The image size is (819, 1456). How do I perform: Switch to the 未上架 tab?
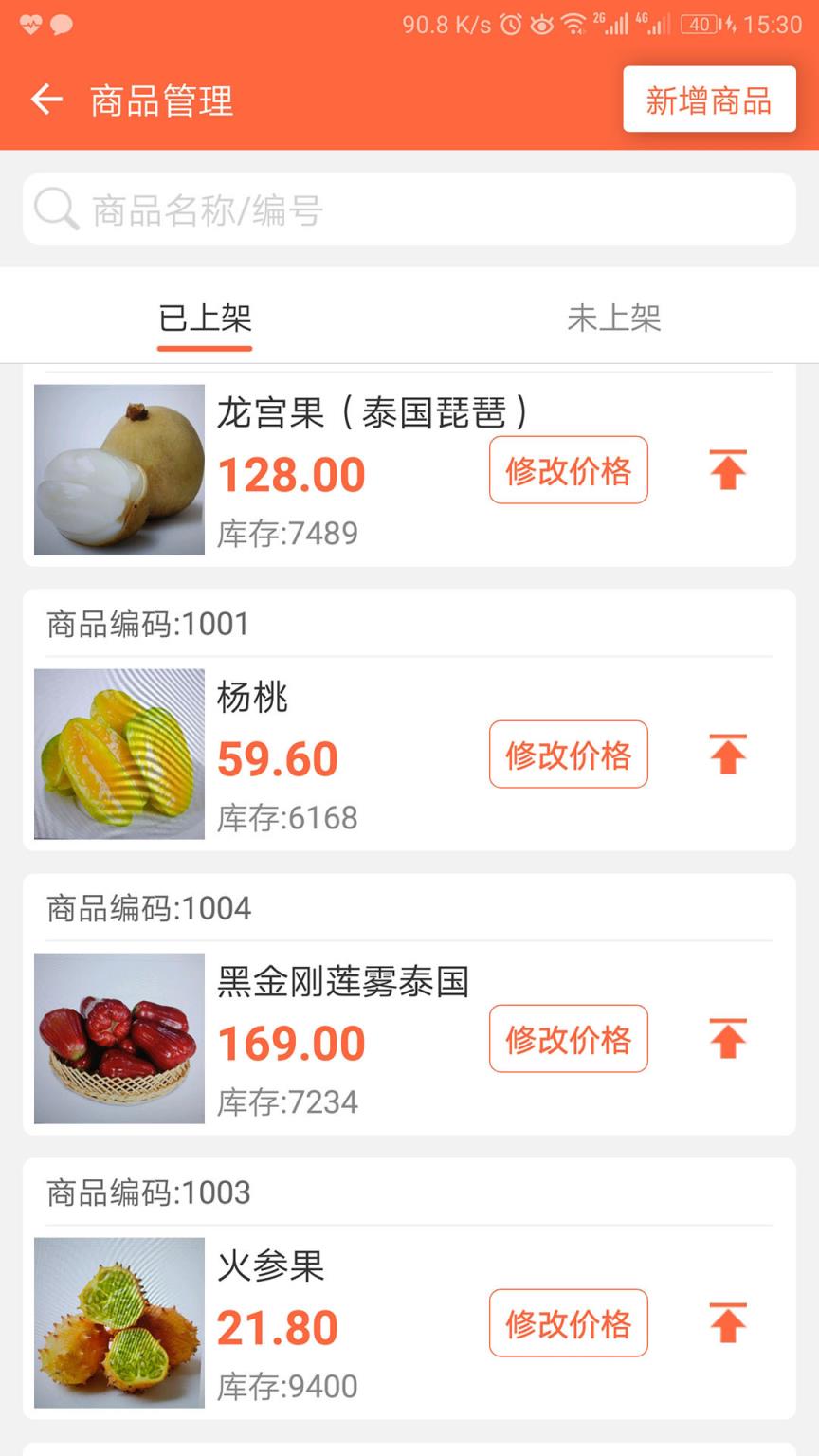click(614, 321)
